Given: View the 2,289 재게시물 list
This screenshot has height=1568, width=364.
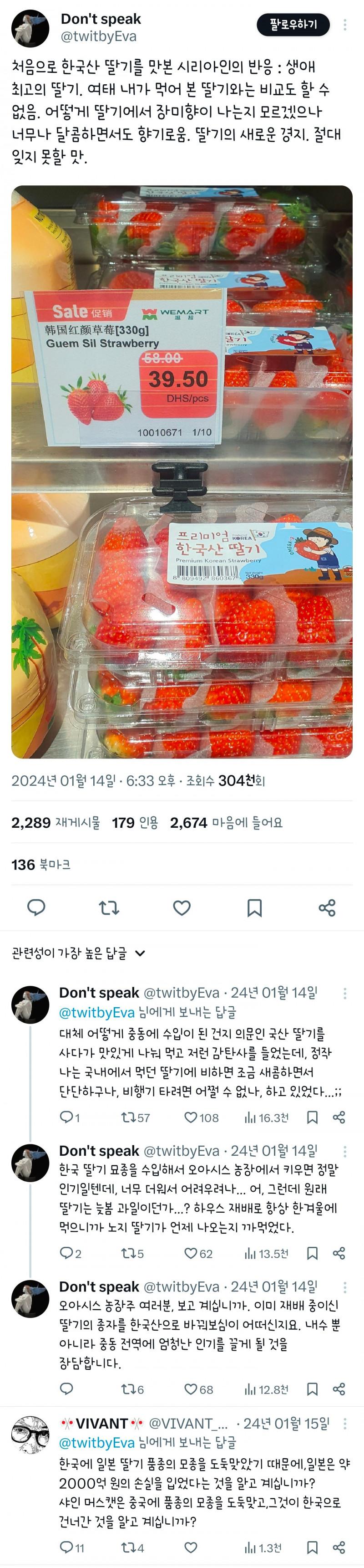Looking at the screenshot, I should (56, 823).
